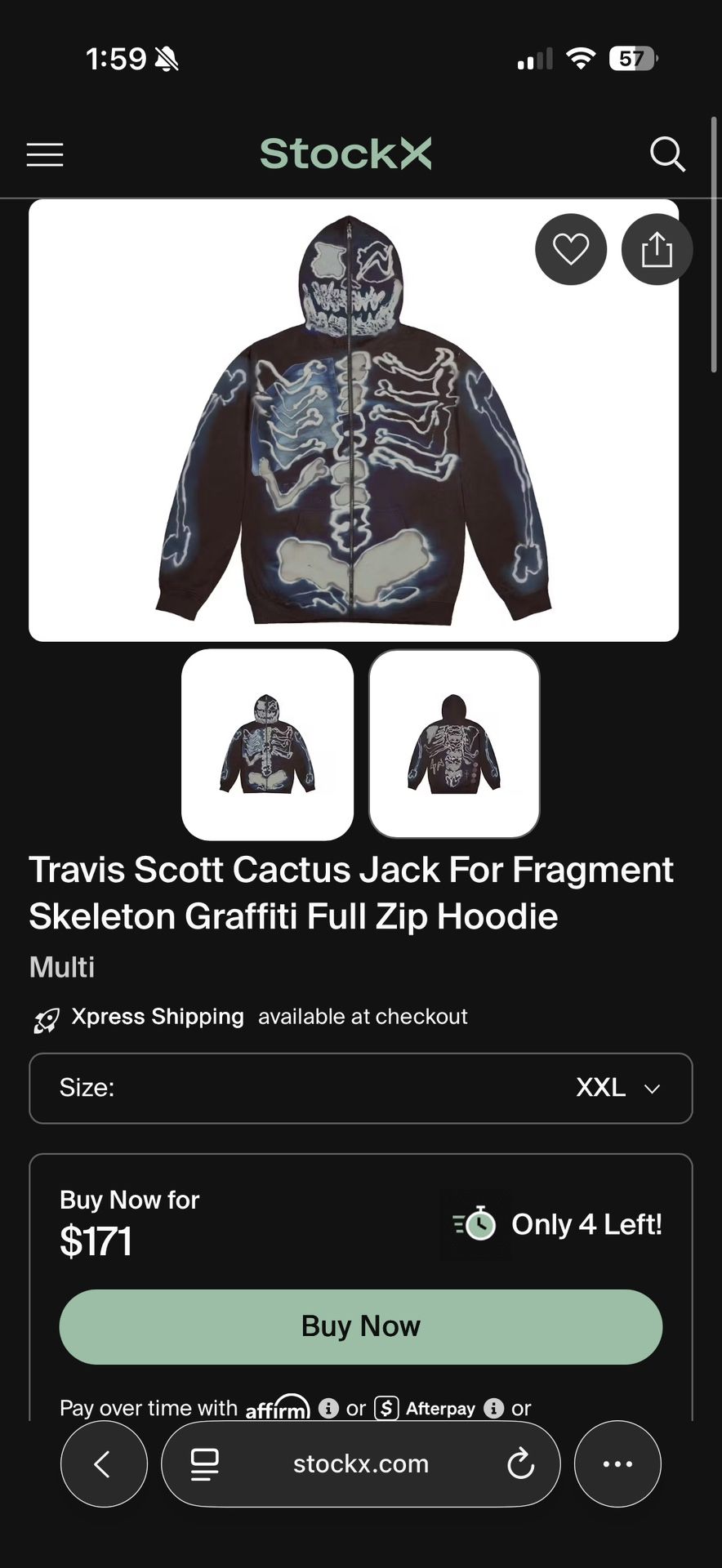Screen dimensions: 722x1568
Task: Open the browser more-options ellipsis
Action: tap(617, 1464)
